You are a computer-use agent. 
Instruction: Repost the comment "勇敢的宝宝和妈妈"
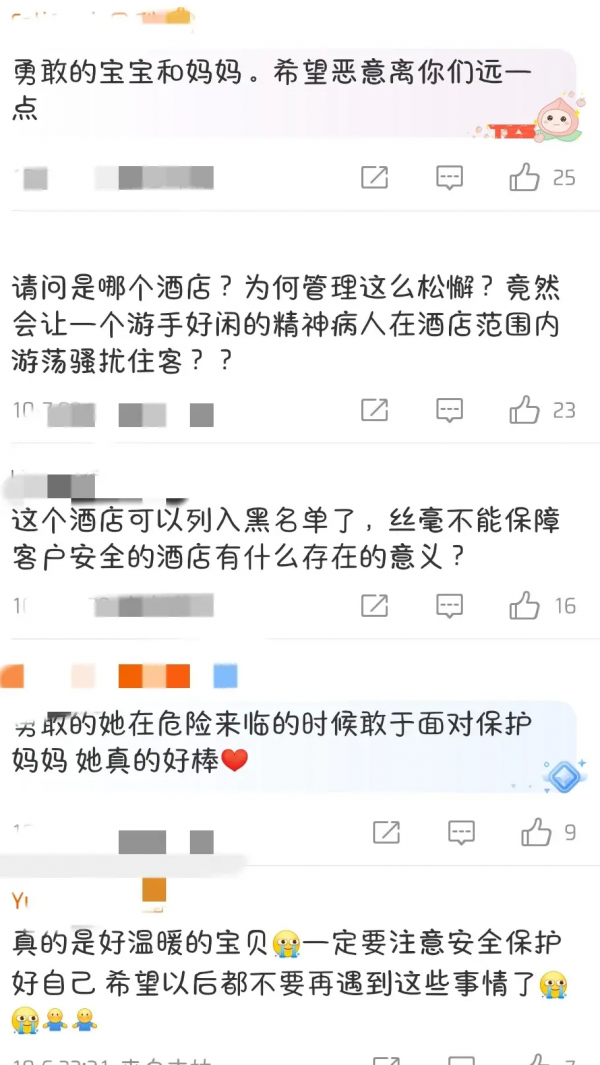[374, 178]
